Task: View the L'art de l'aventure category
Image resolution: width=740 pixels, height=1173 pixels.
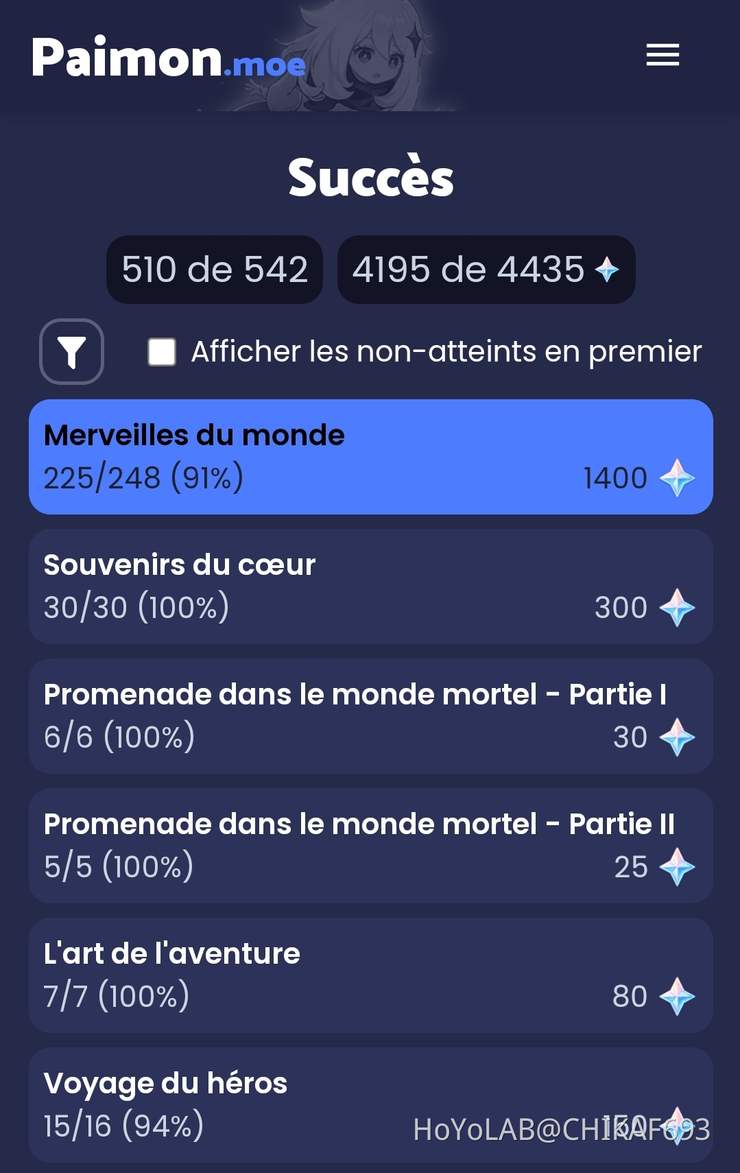Action: (370, 975)
